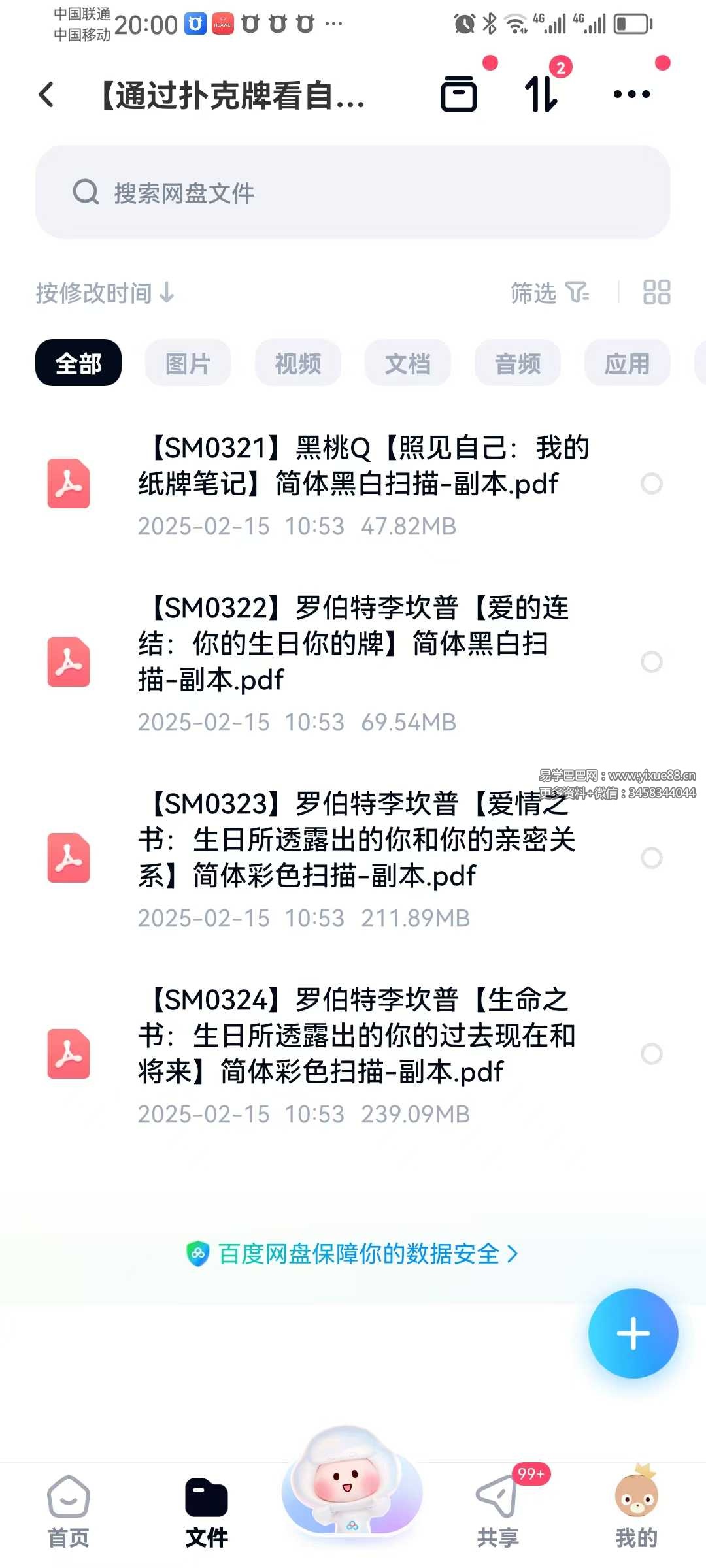
Task: Filter files by 应用
Action: click(627, 363)
